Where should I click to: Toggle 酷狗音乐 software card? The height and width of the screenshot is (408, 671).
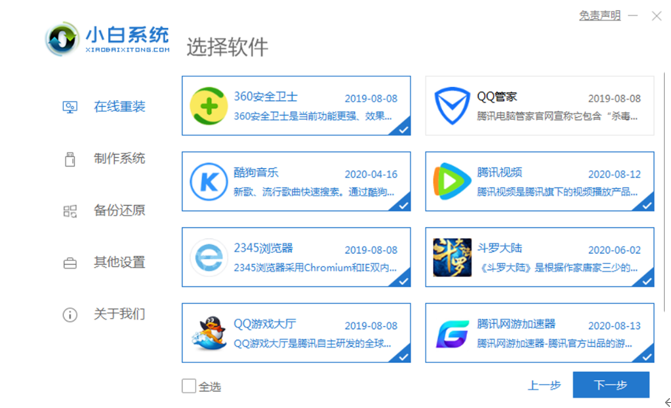(x=296, y=181)
